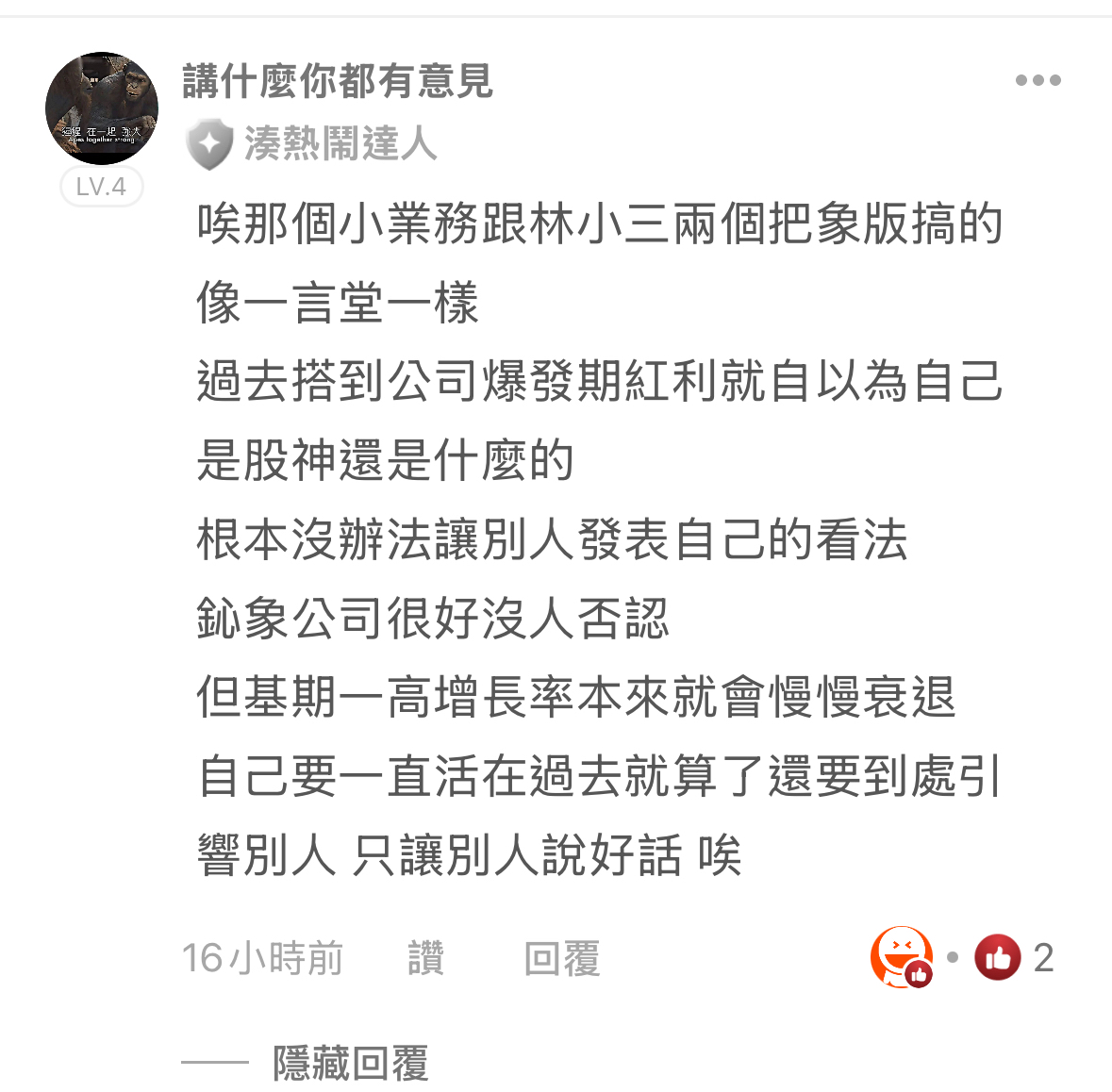Open the three-dot overflow menu

1037,80
